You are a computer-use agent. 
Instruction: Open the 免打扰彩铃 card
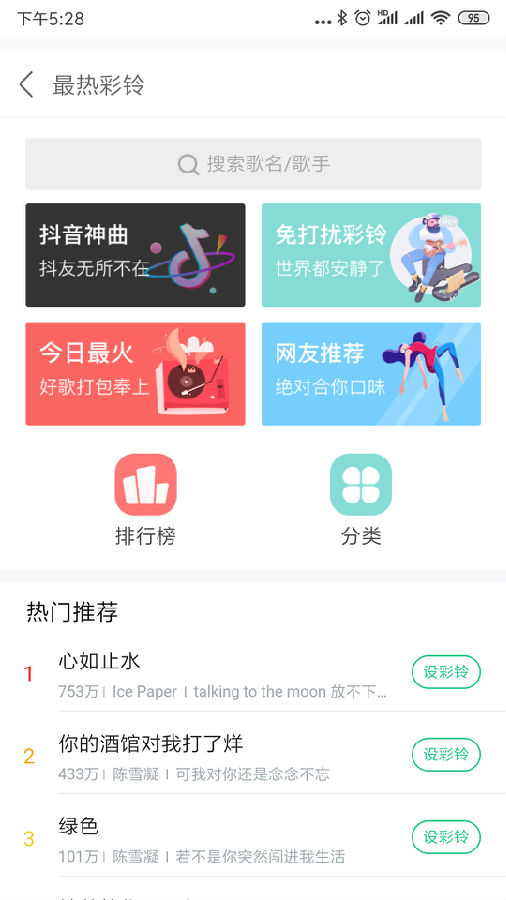(371, 255)
